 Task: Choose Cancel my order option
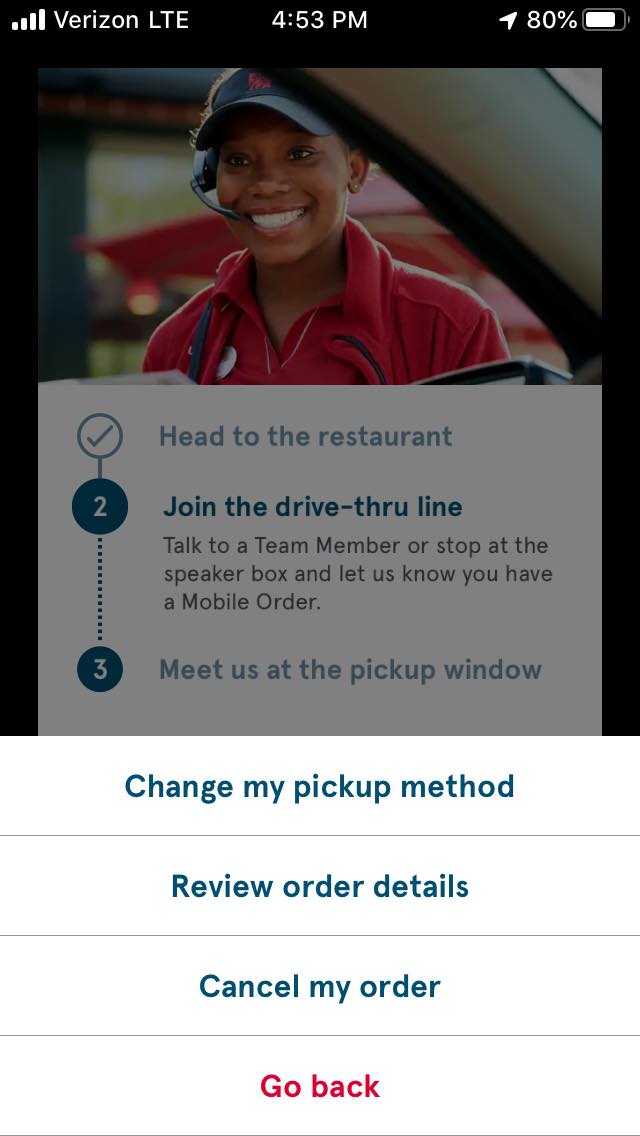320,986
